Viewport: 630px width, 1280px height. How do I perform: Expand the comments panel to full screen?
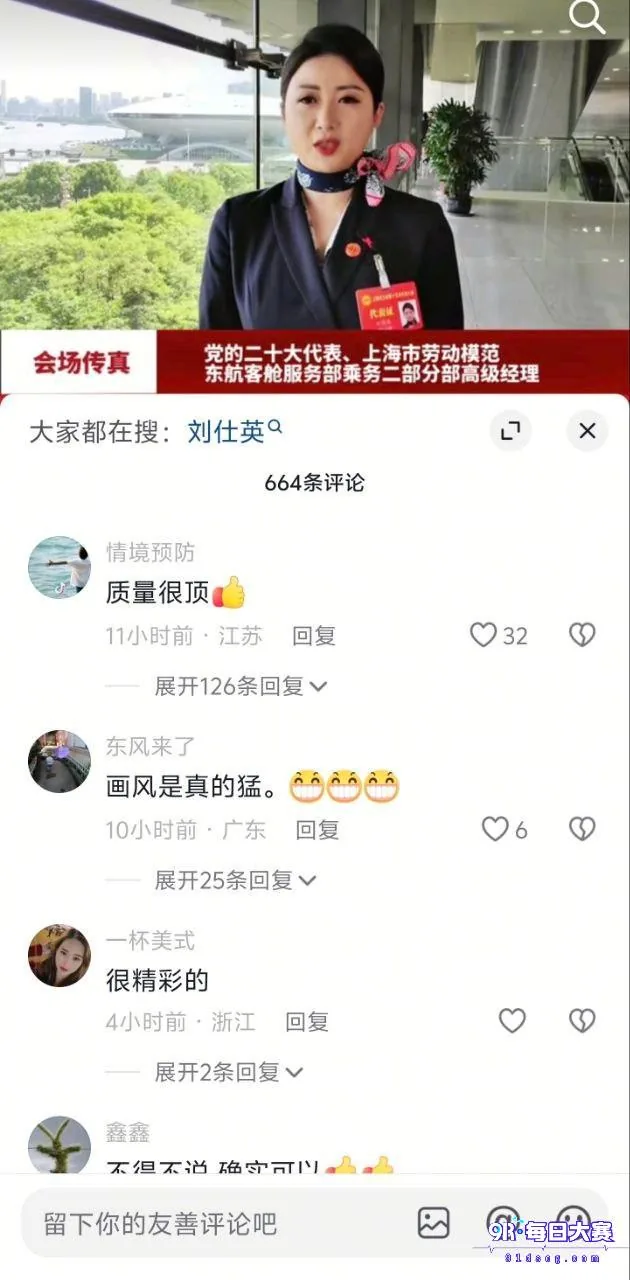coord(511,431)
